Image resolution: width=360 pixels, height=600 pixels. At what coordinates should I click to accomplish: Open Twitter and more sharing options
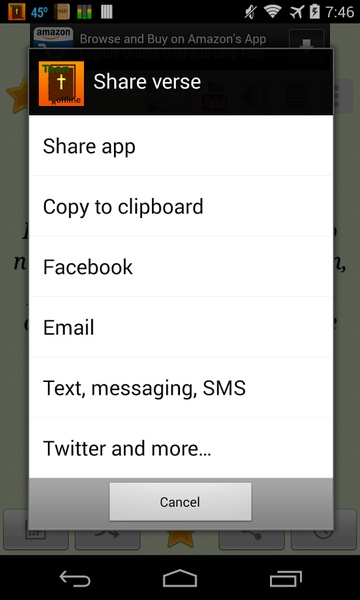[181, 448]
